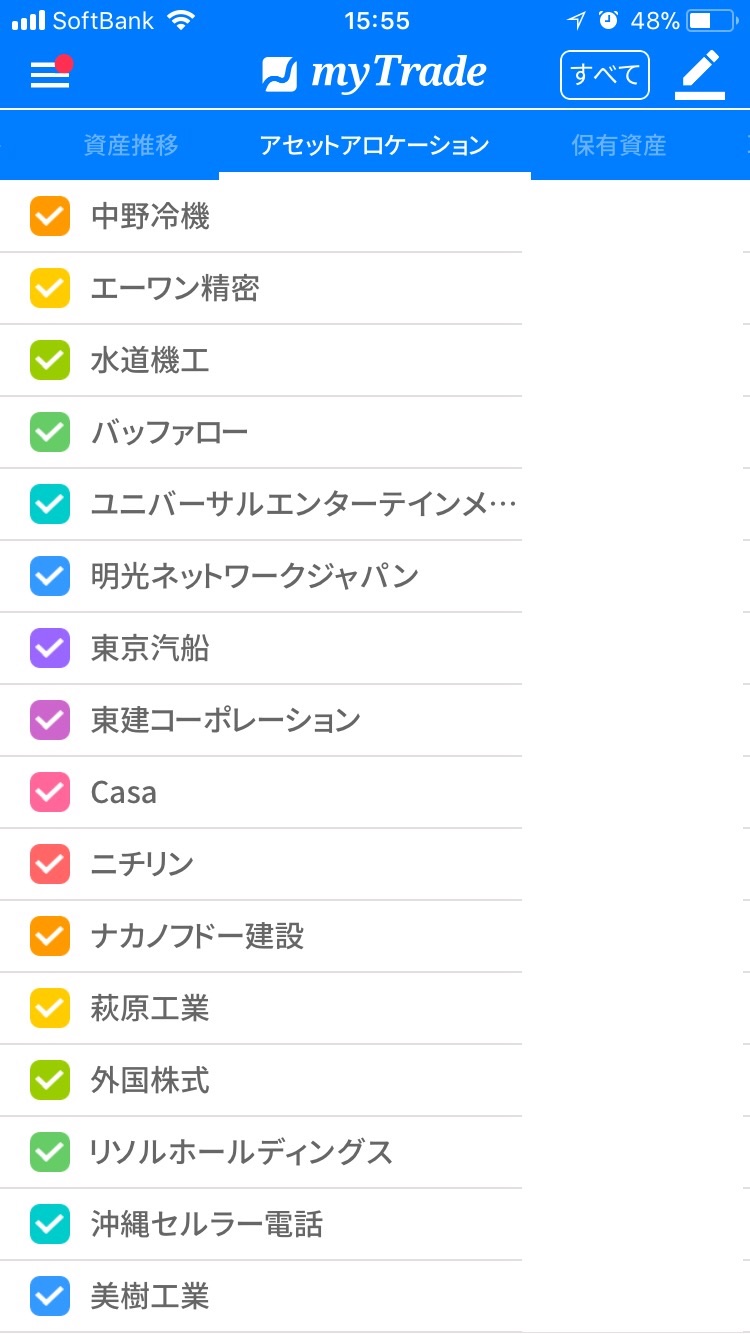The image size is (750, 1334).
Task: Uncheck ナカノフドー建設 checkbox
Action: coord(50,936)
